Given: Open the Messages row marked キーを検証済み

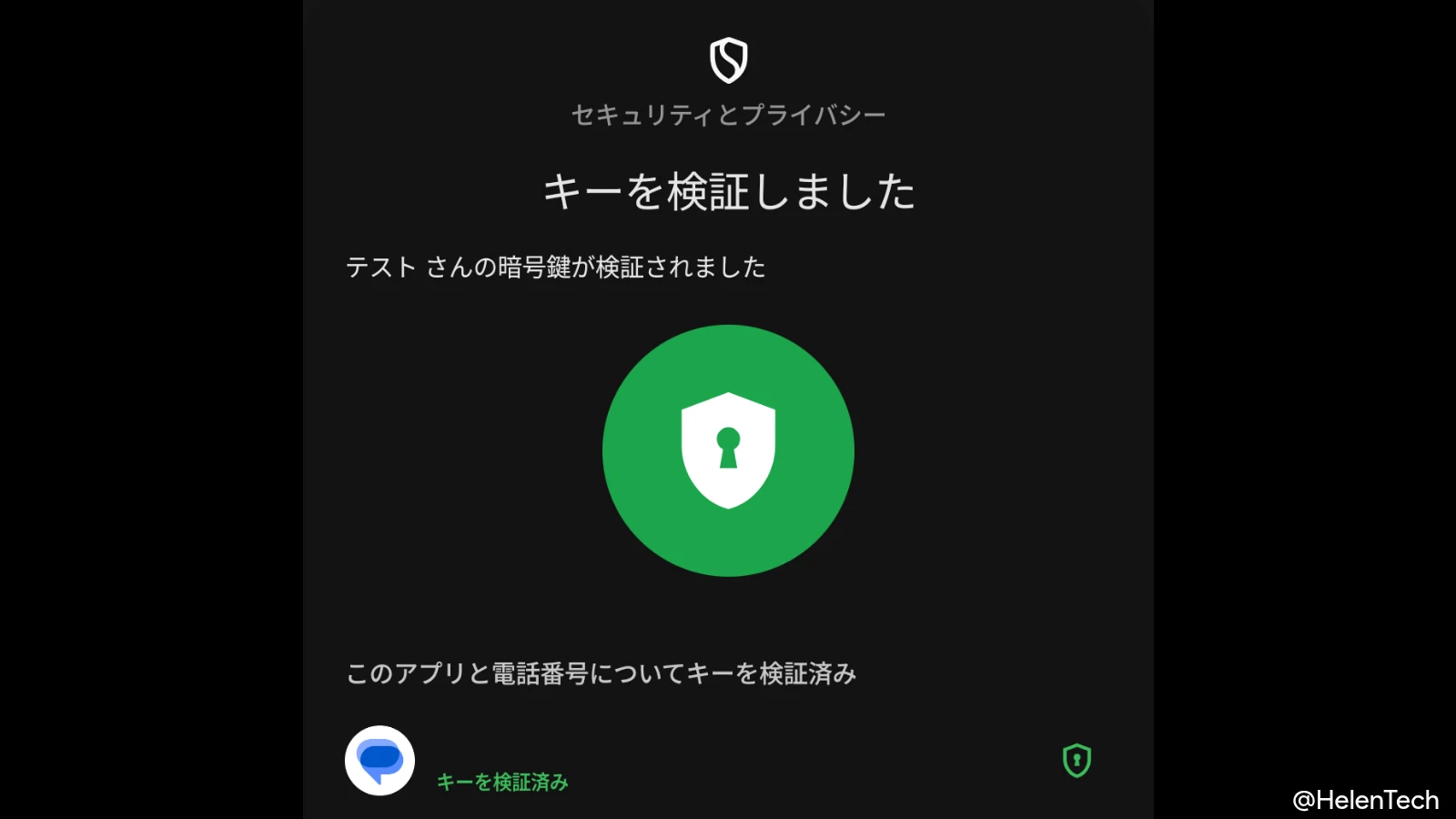Looking at the screenshot, I should coord(502,781).
